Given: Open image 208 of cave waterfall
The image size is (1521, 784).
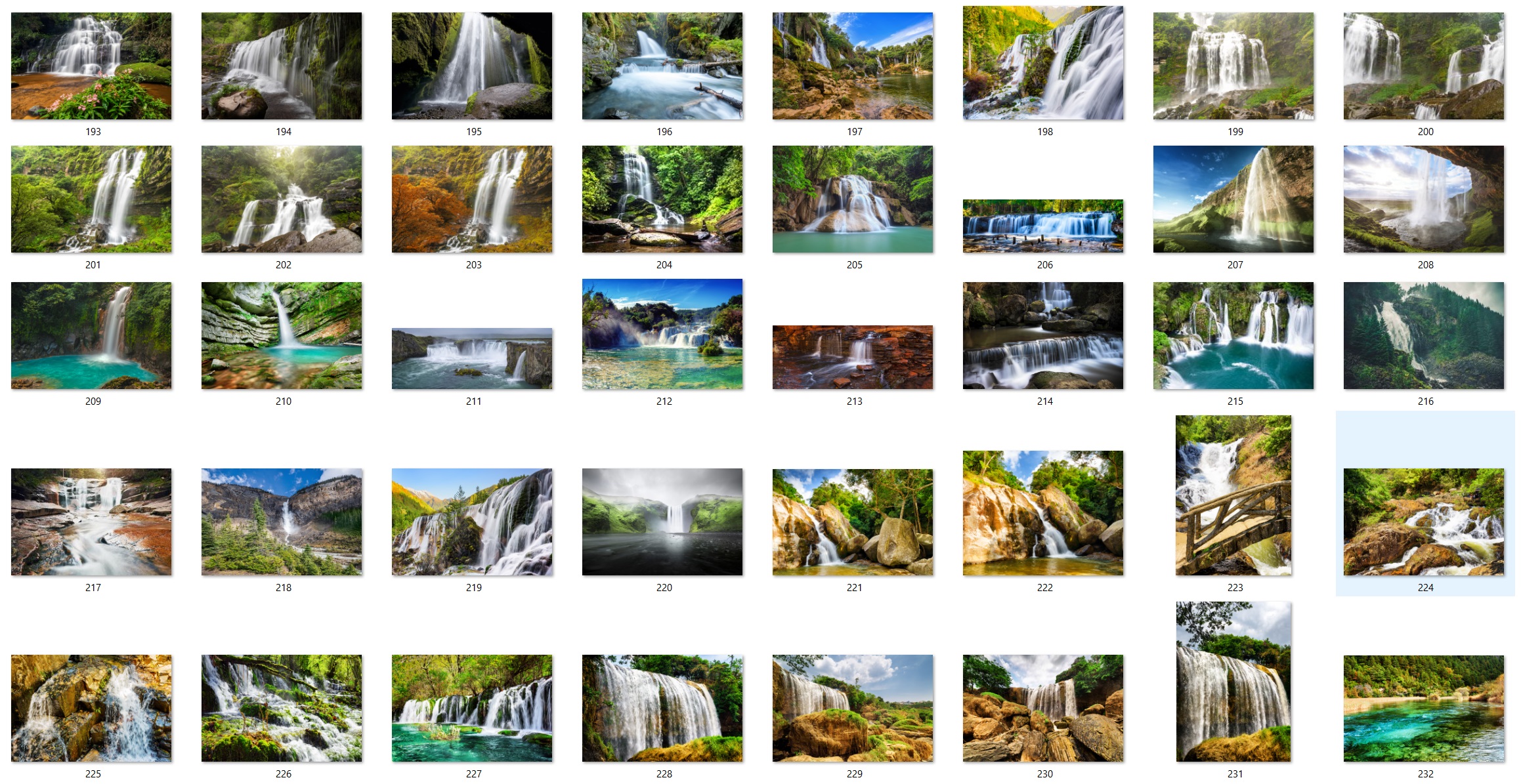Looking at the screenshot, I should tap(1424, 199).
